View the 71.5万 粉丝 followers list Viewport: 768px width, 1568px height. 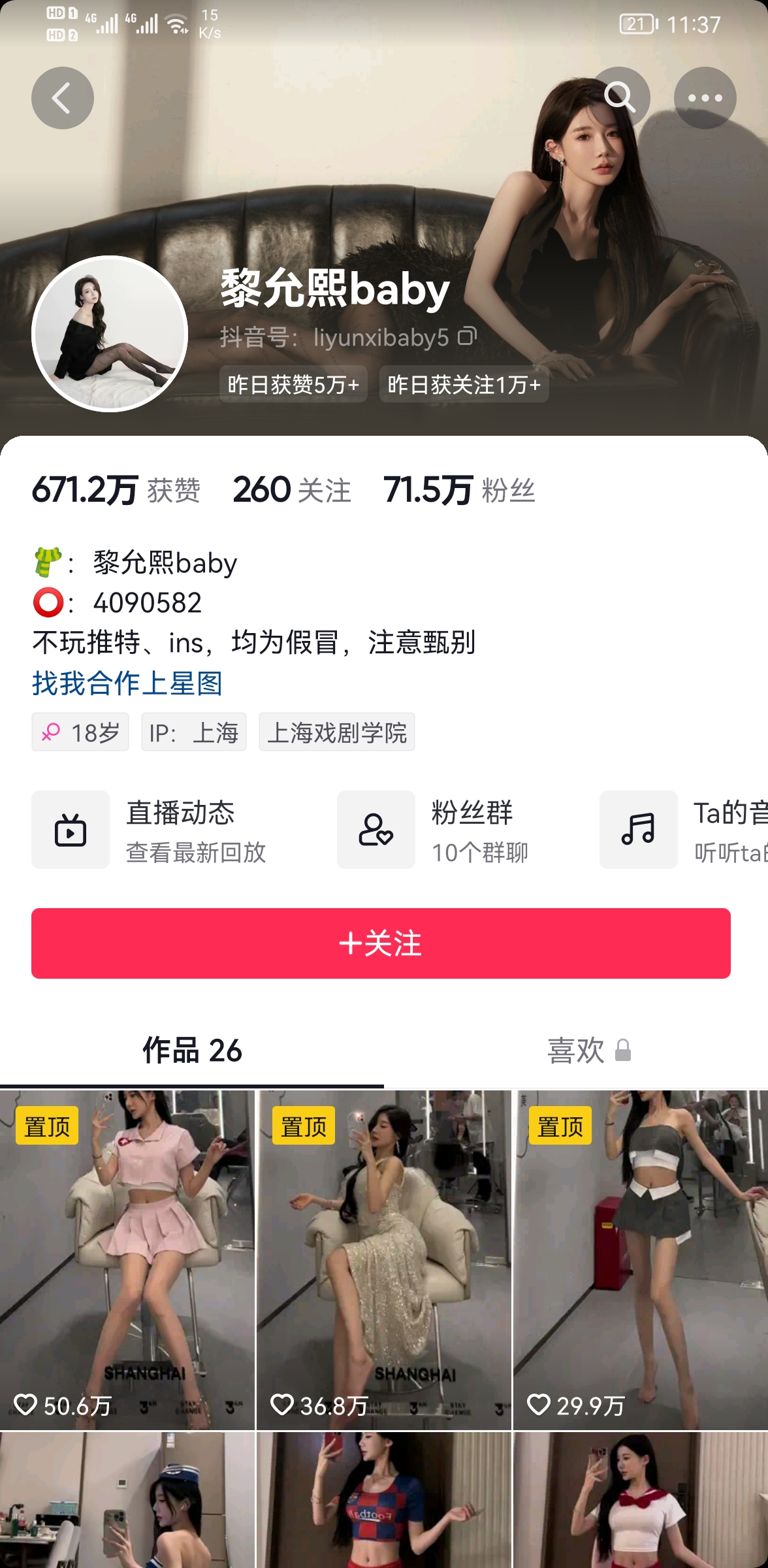459,490
